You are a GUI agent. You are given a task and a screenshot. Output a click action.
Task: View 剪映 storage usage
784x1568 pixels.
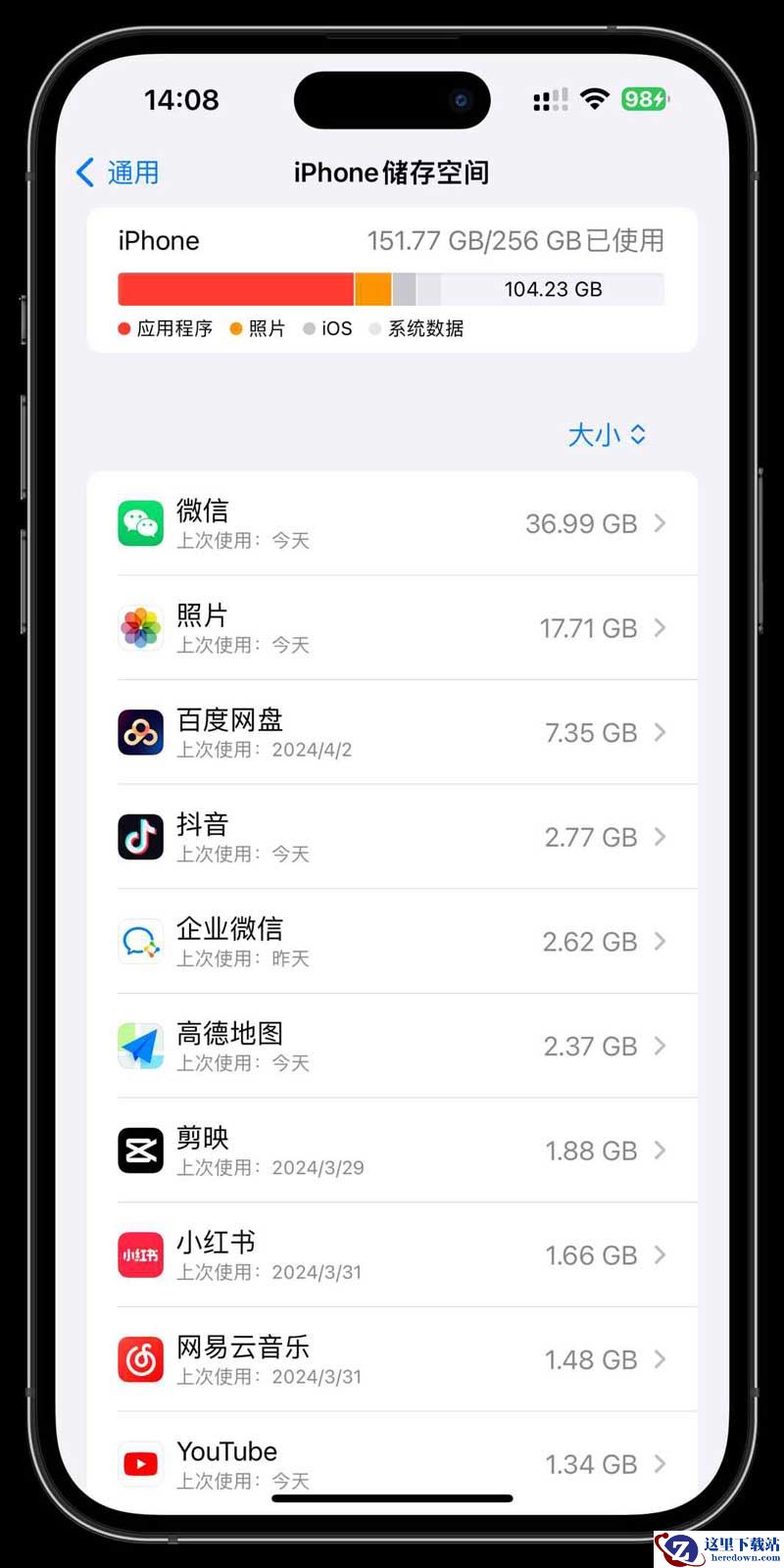pos(392,1151)
